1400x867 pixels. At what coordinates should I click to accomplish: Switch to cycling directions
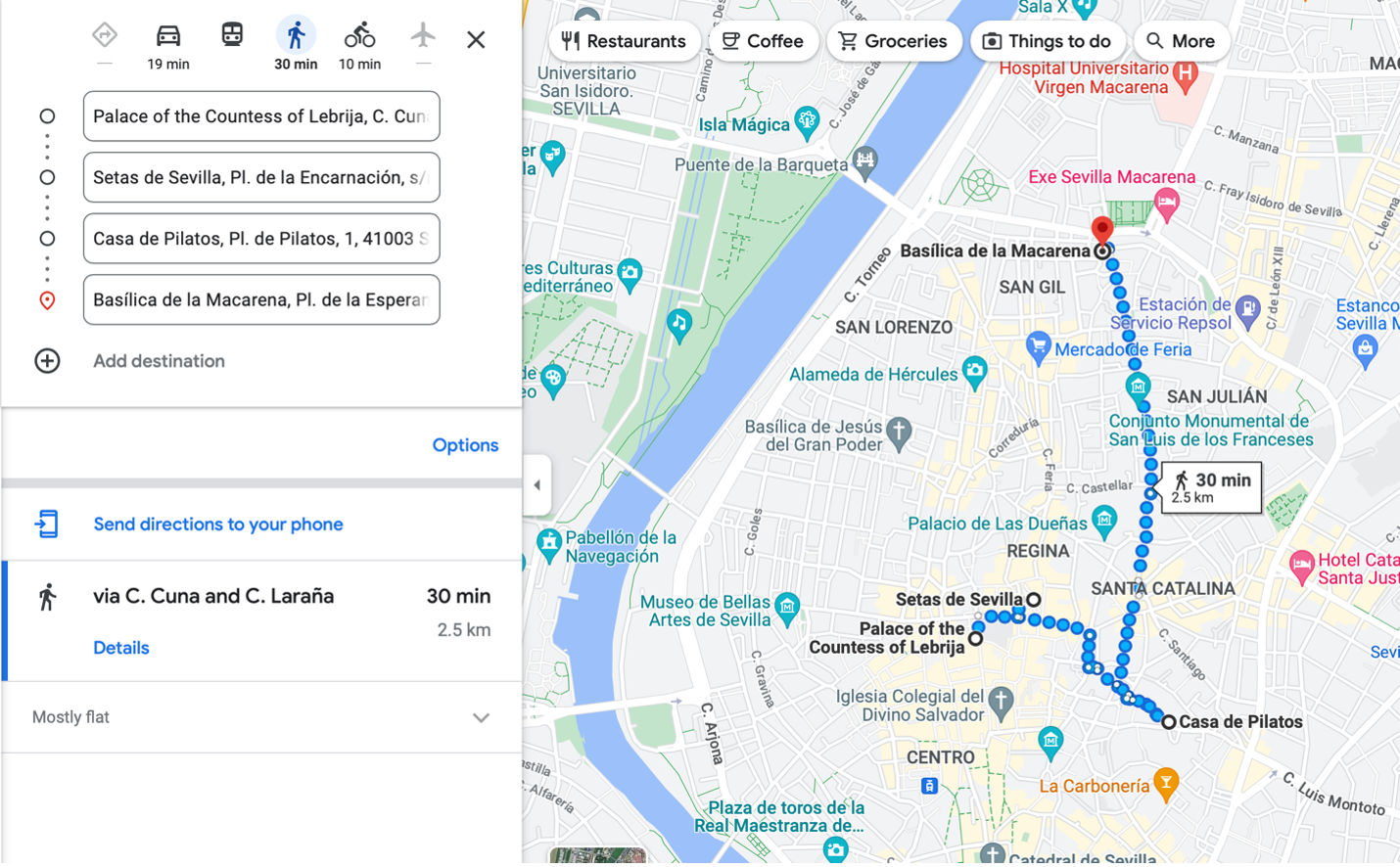coord(359,46)
